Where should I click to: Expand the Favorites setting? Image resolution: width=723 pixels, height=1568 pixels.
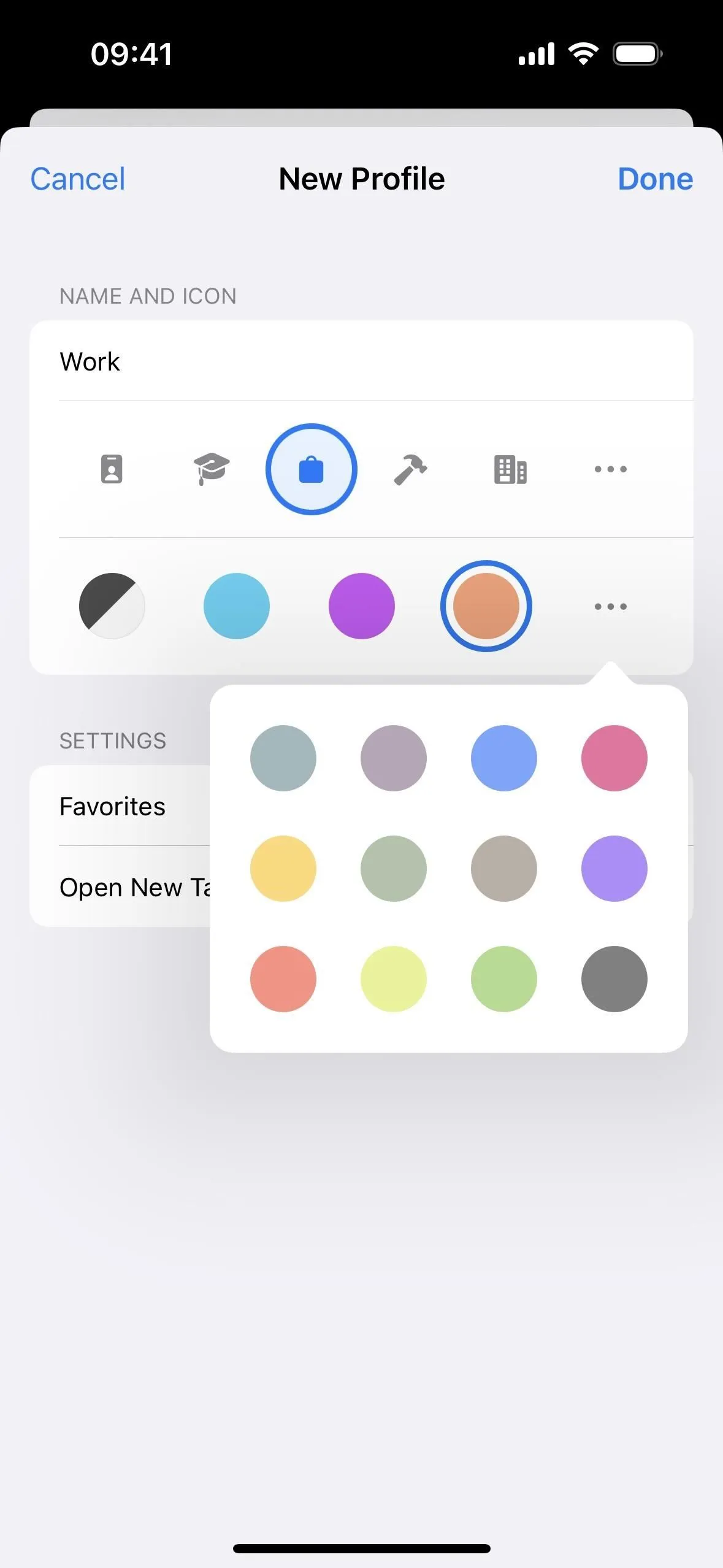pyautogui.click(x=111, y=806)
